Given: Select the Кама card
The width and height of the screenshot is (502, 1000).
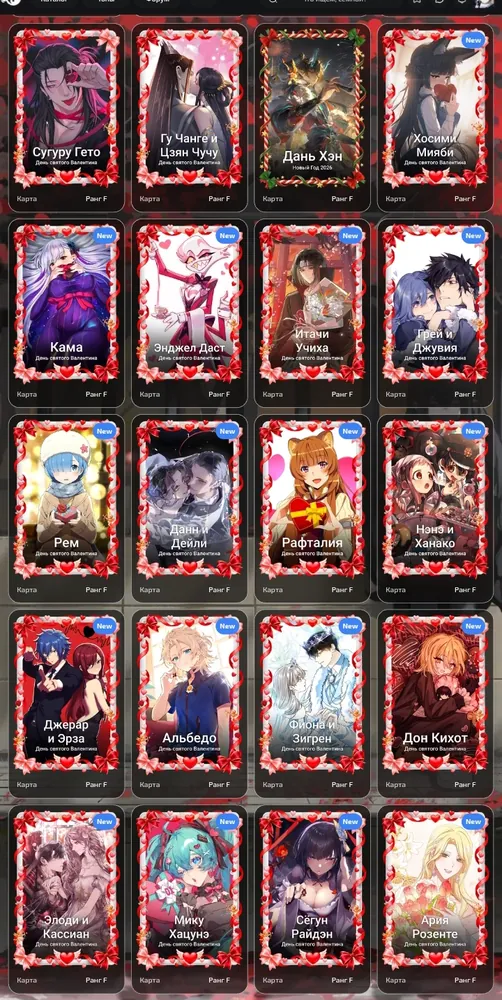Looking at the screenshot, I should pyautogui.click(x=66, y=313).
